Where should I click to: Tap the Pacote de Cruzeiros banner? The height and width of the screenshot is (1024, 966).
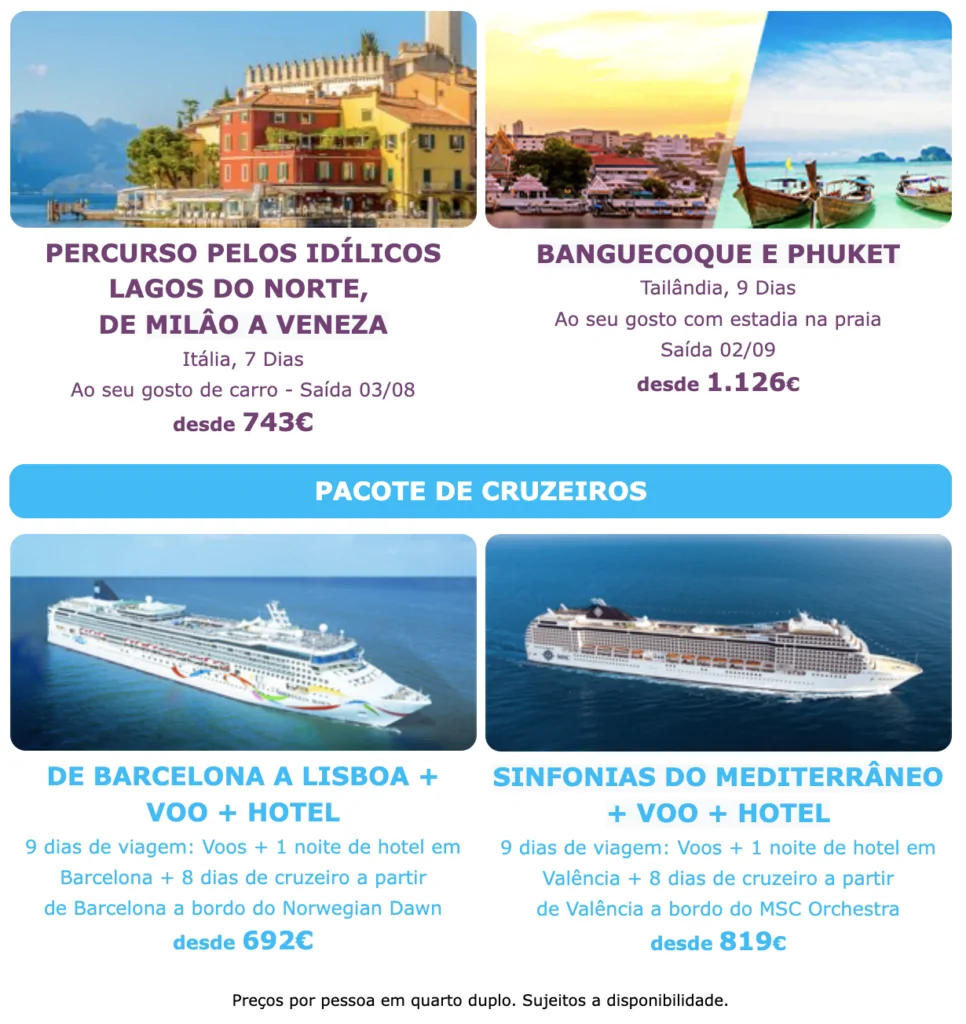click(480, 491)
